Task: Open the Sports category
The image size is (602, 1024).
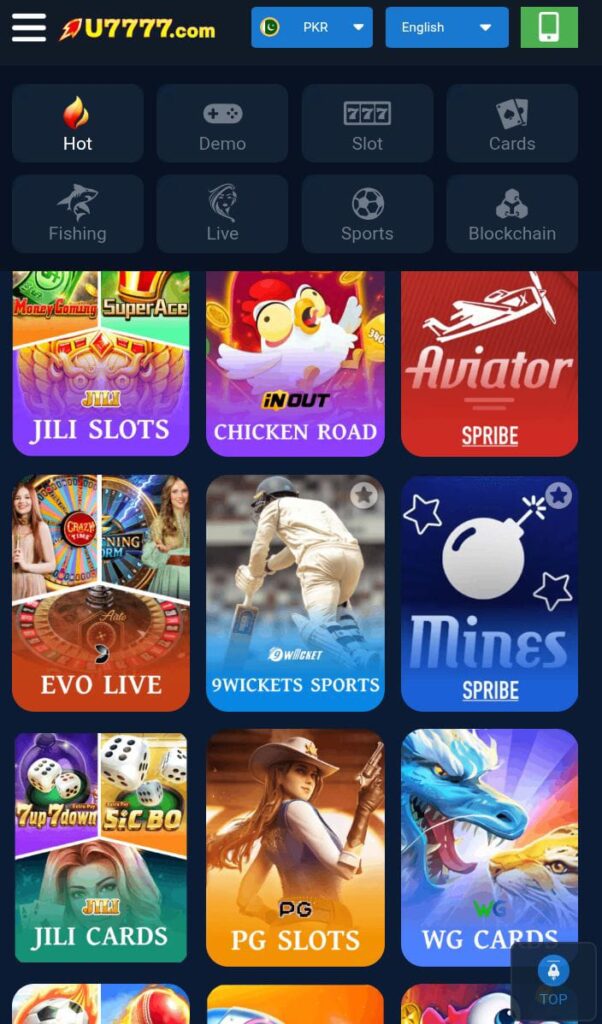Action: pyautogui.click(x=367, y=214)
